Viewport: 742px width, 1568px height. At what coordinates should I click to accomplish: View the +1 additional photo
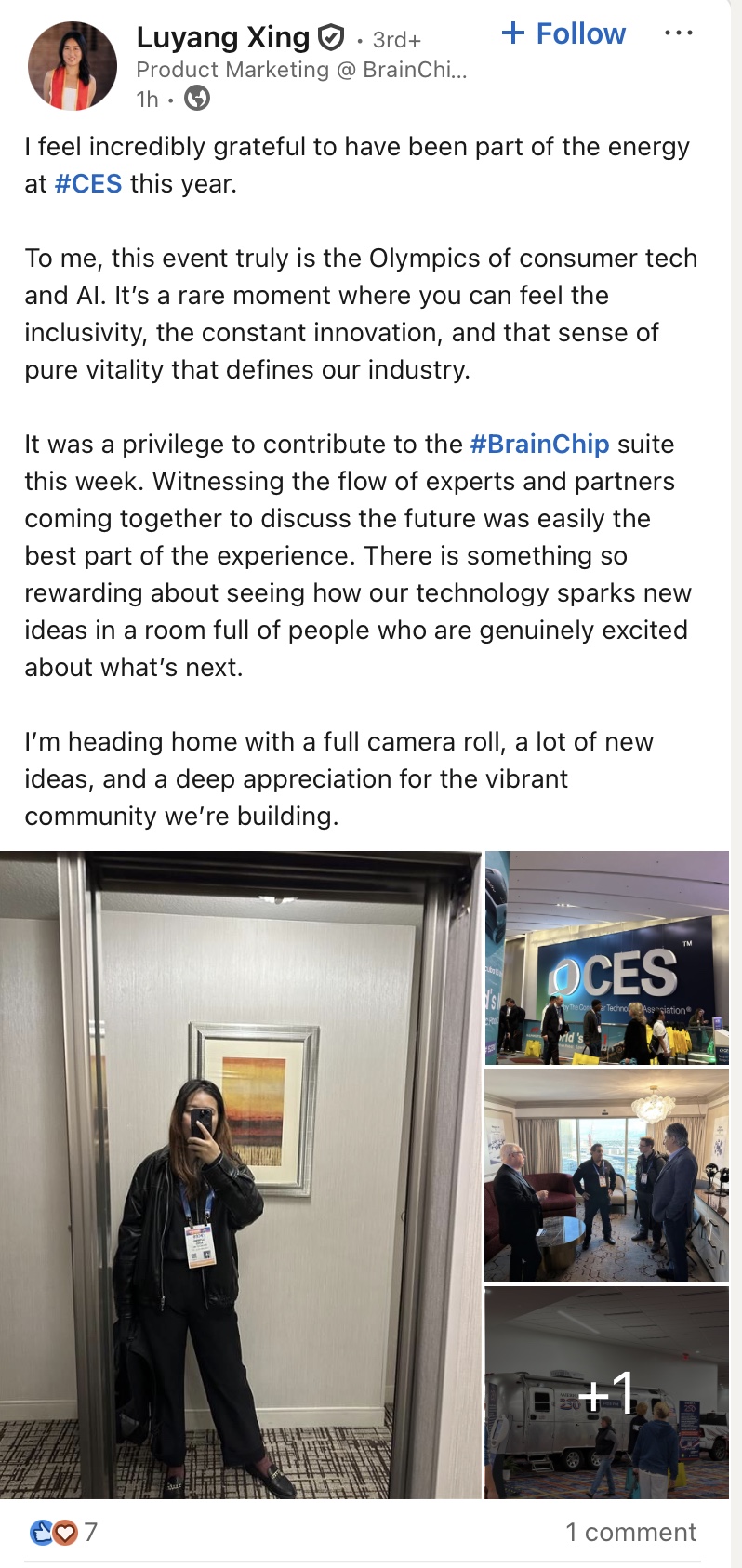606,1392
